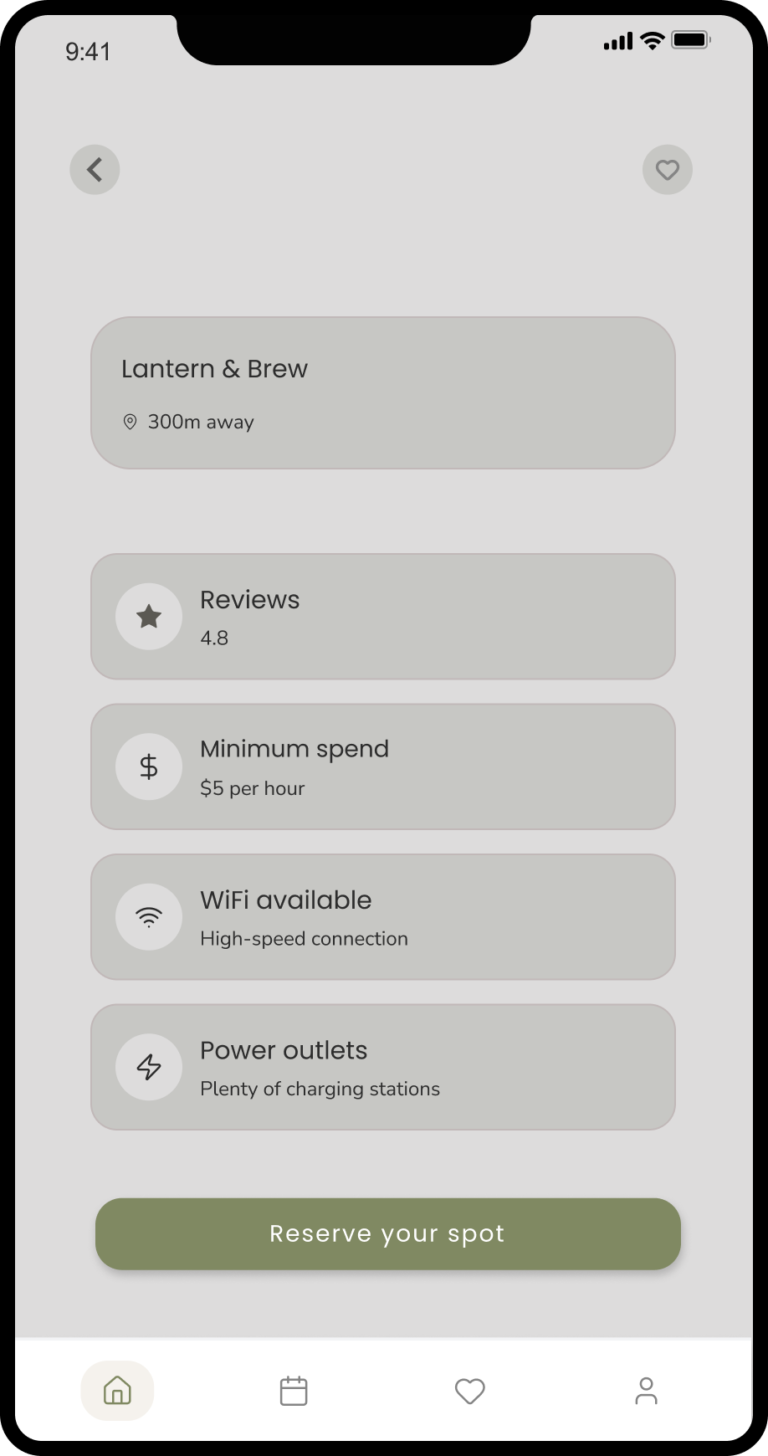Viewport: 768px width, 1456px height.
Task: Tap the Reserve your spot button
Action: click(388, 1234)
